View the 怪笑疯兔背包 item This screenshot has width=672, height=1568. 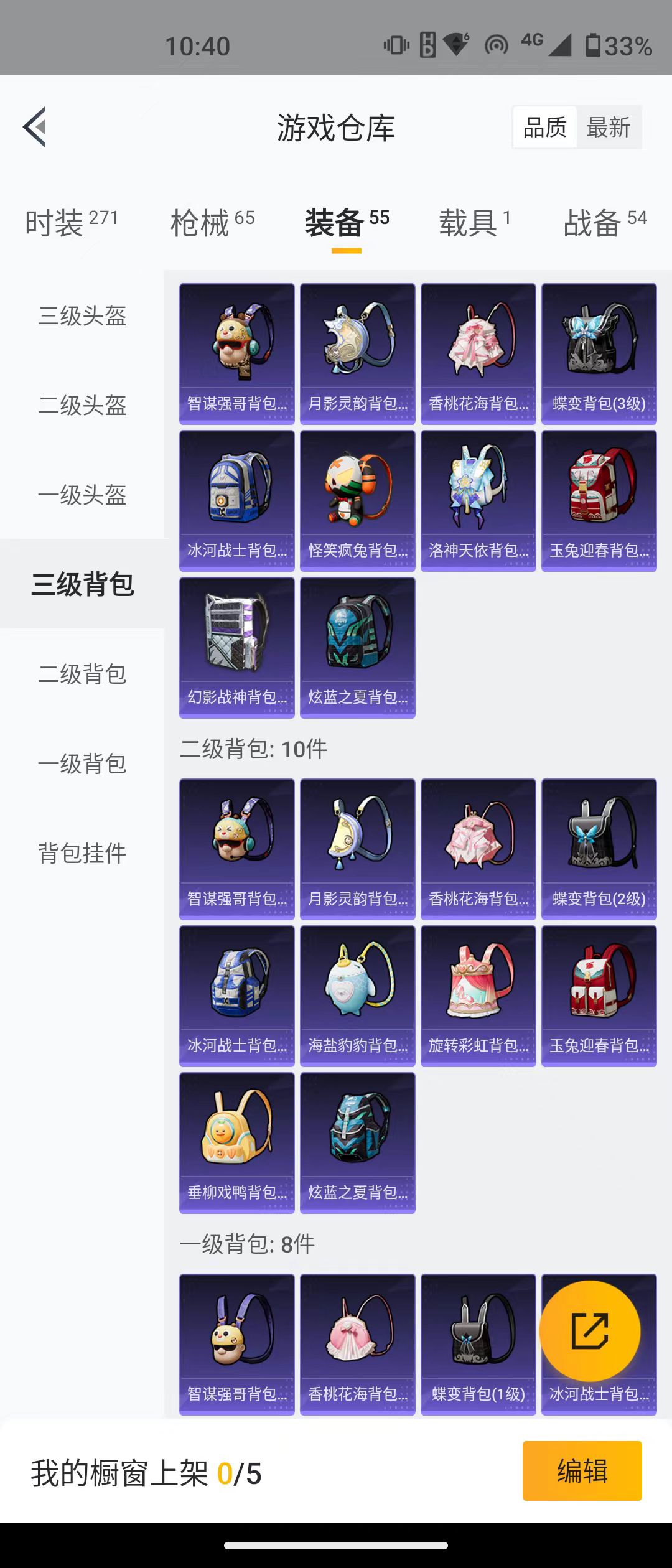click(357, 500)
